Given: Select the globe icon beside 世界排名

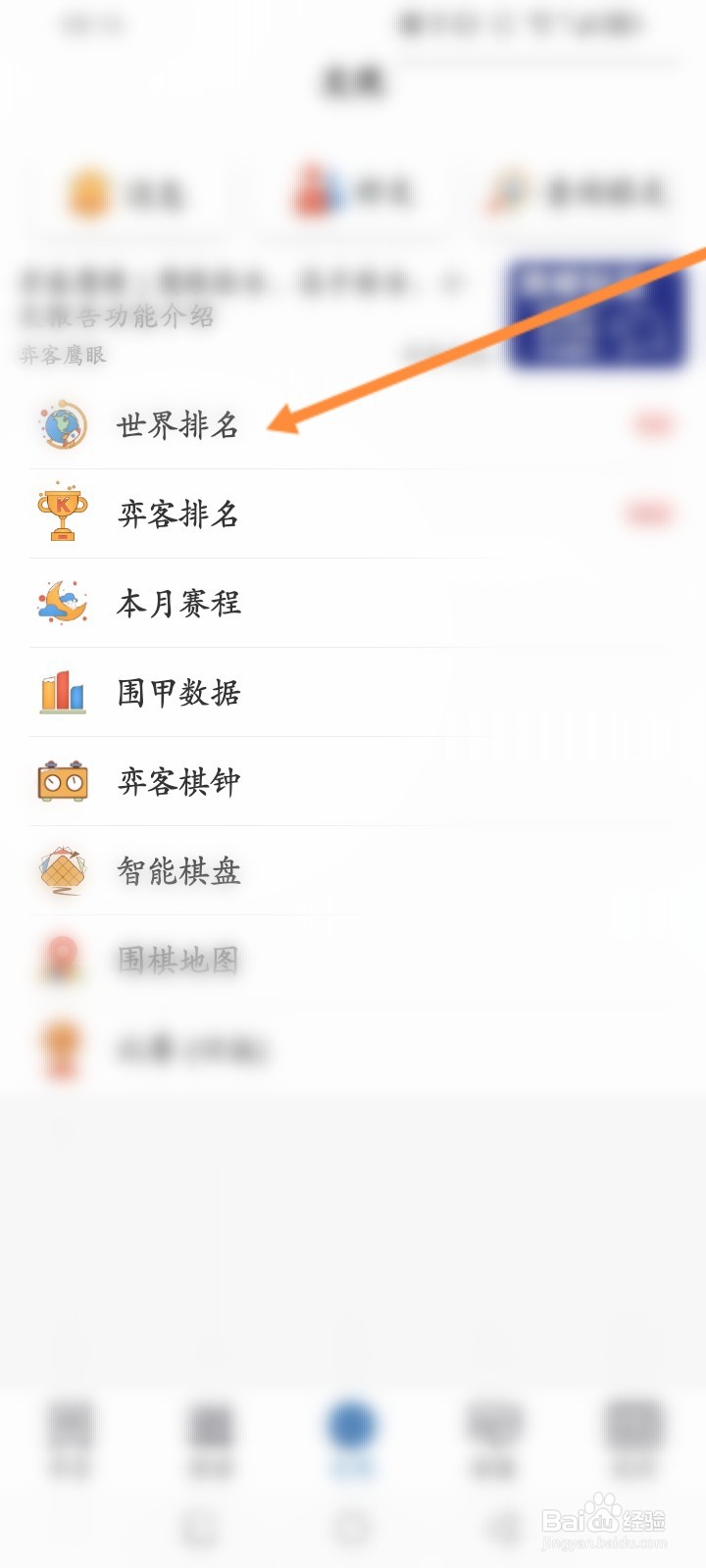Looking at the screenshot, I should point(62,424).
